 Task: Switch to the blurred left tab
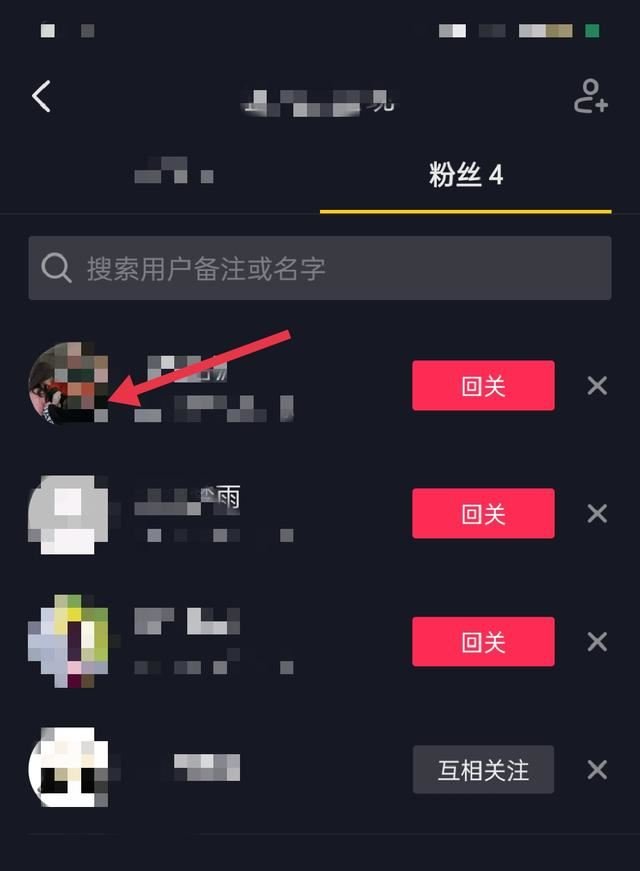[173, 176]
